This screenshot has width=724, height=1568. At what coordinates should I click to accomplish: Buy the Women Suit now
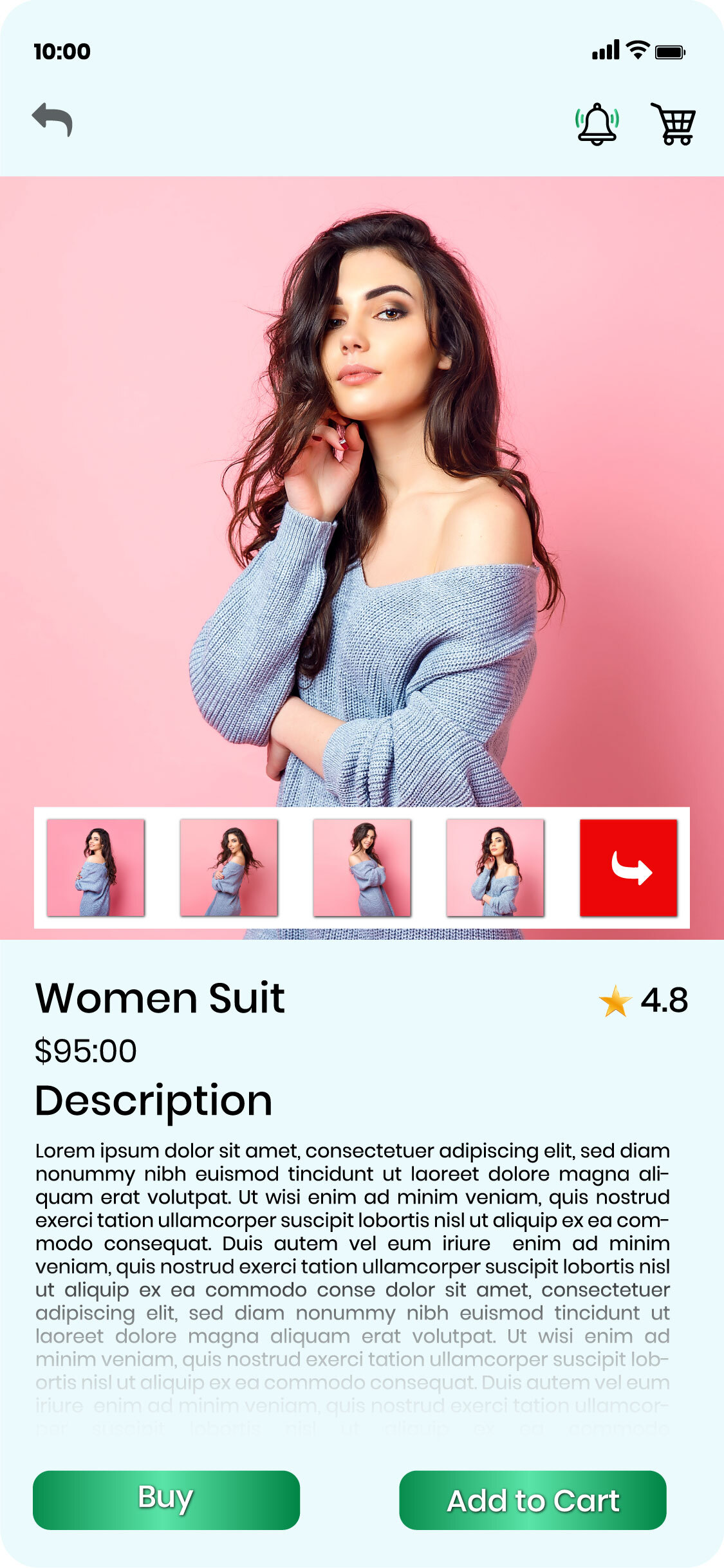click(166, 1499)
